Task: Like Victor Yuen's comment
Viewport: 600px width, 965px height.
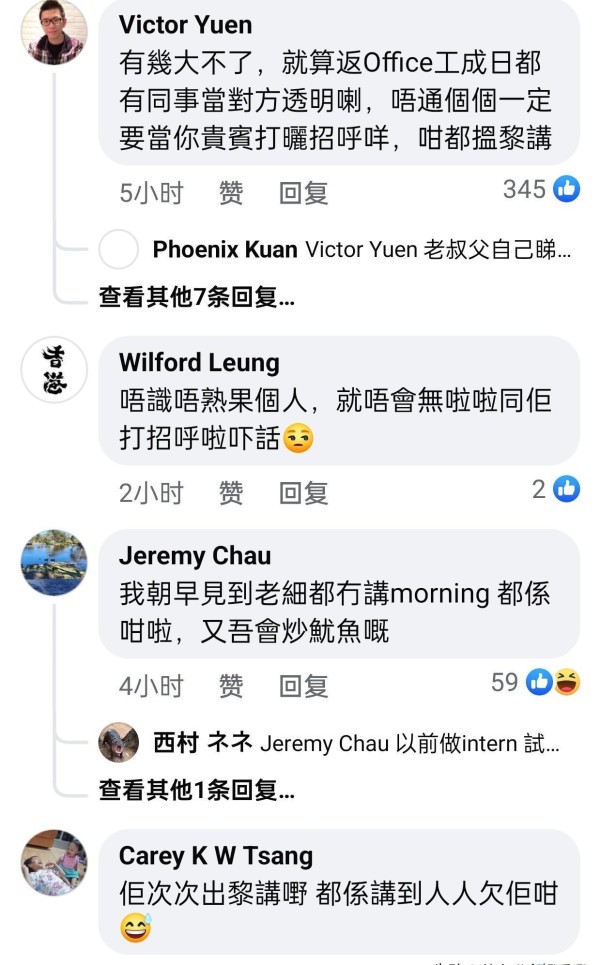Action: [231, 193]
